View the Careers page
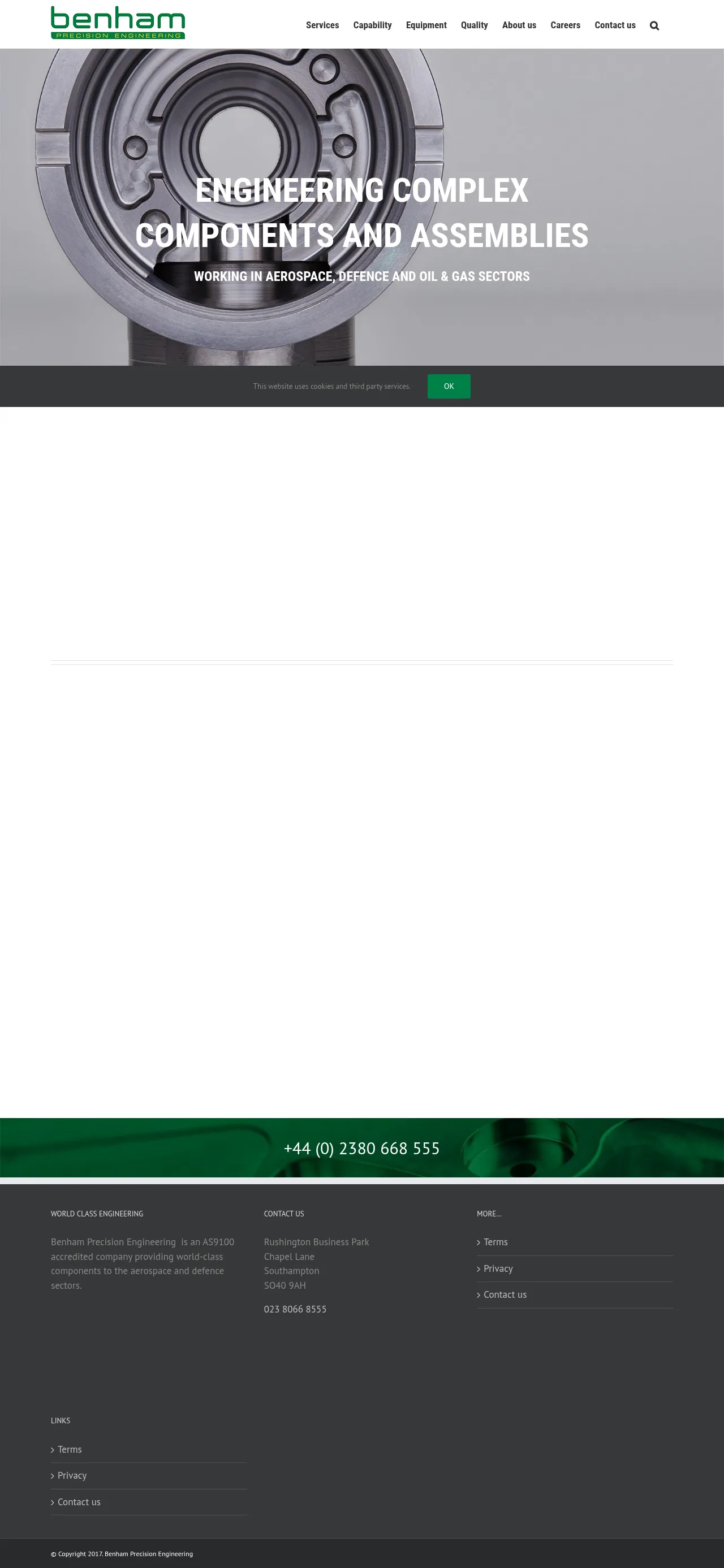 pos(565,25)
